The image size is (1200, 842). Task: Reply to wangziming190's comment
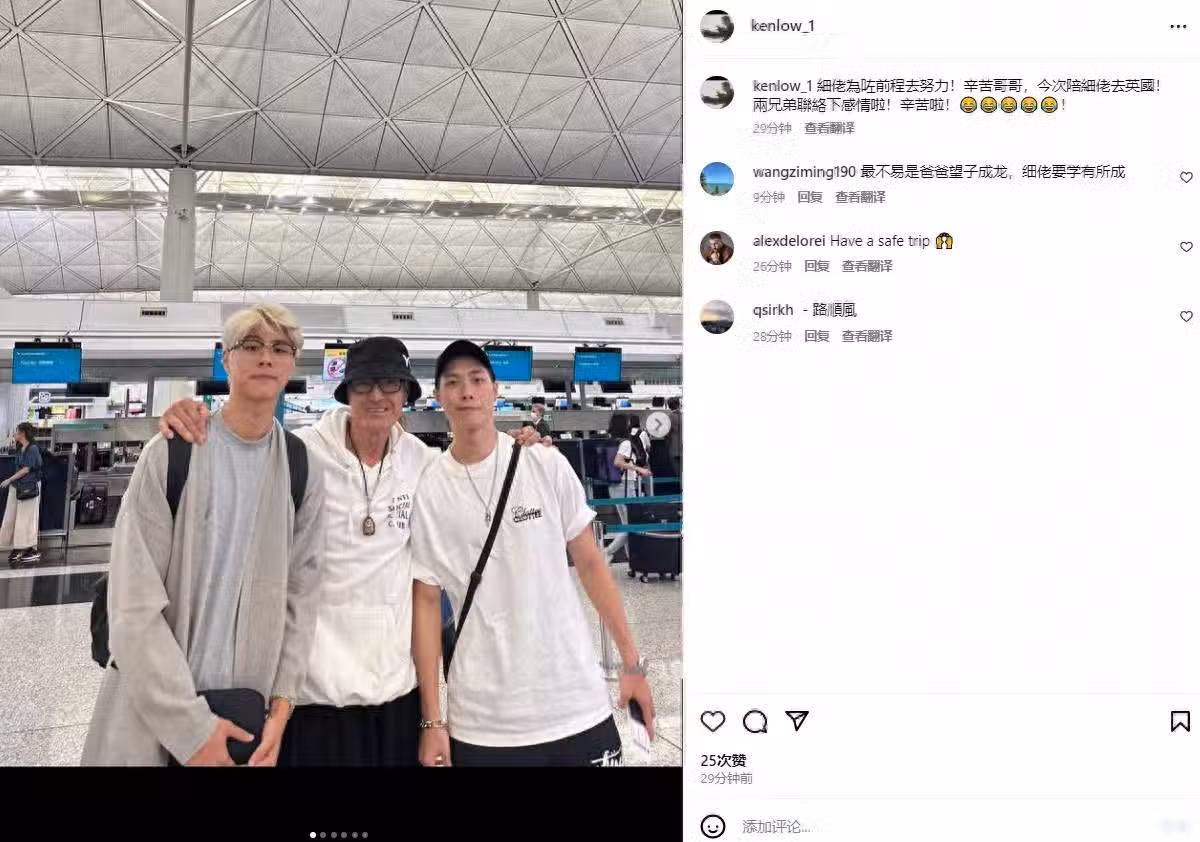tap(810, 197)
